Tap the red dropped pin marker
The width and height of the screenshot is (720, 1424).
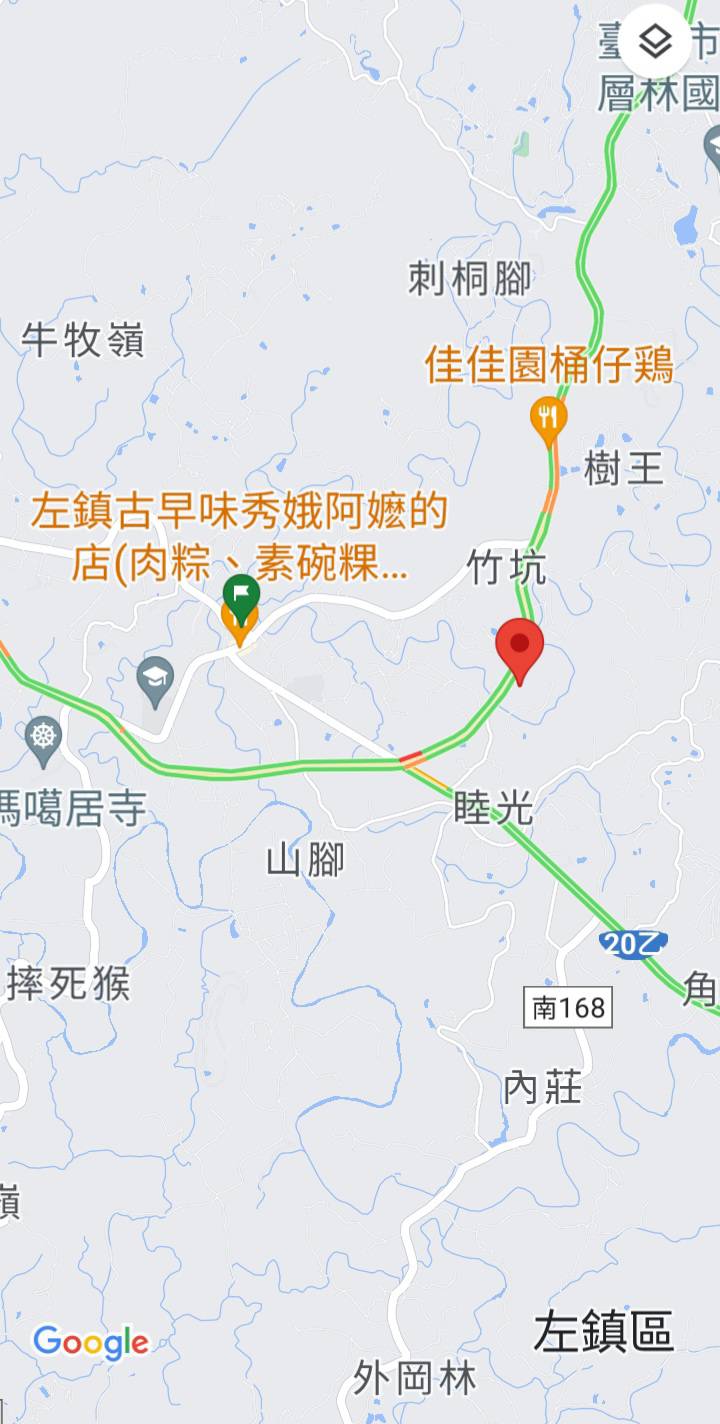pyautogui.click(x=519, y=646)
